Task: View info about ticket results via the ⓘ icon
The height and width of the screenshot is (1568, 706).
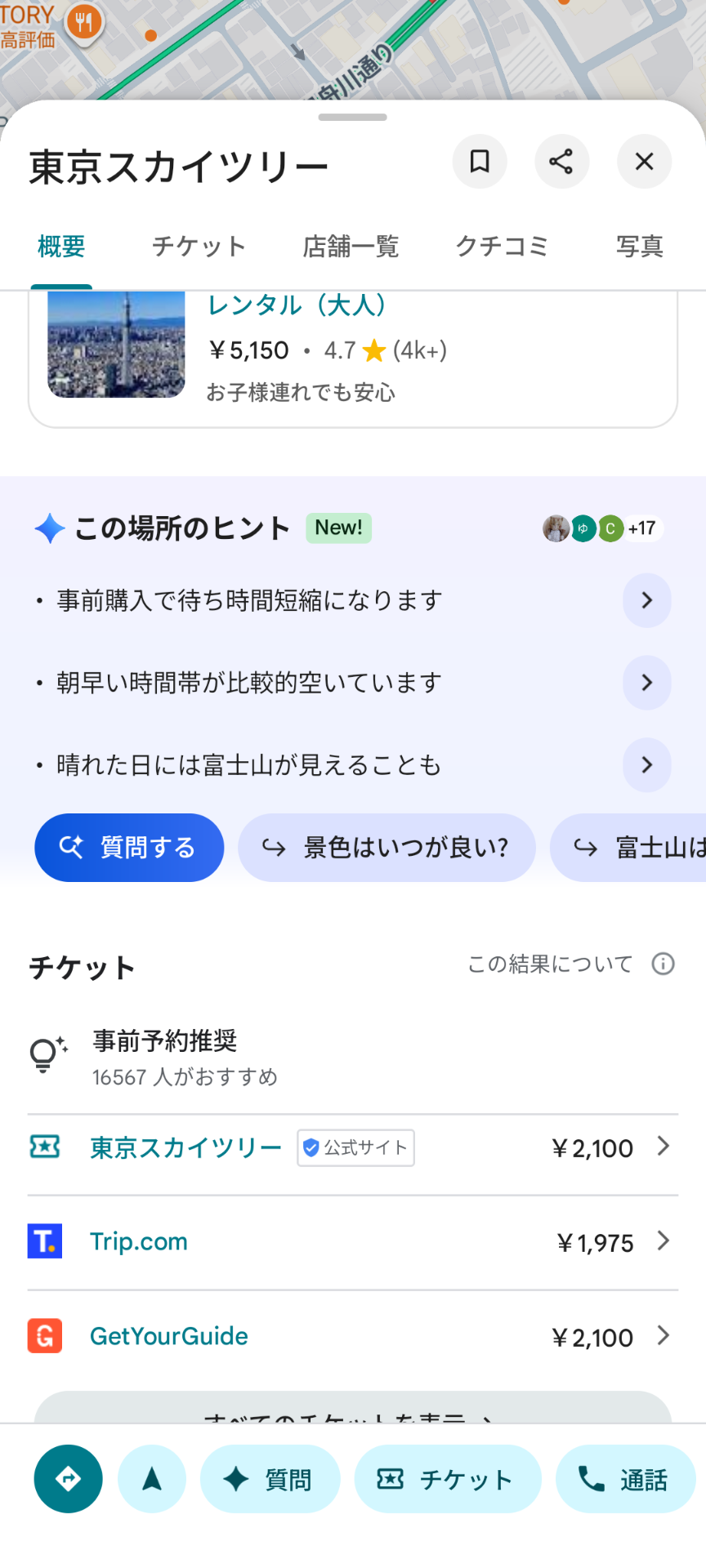Action: point(664,964)
